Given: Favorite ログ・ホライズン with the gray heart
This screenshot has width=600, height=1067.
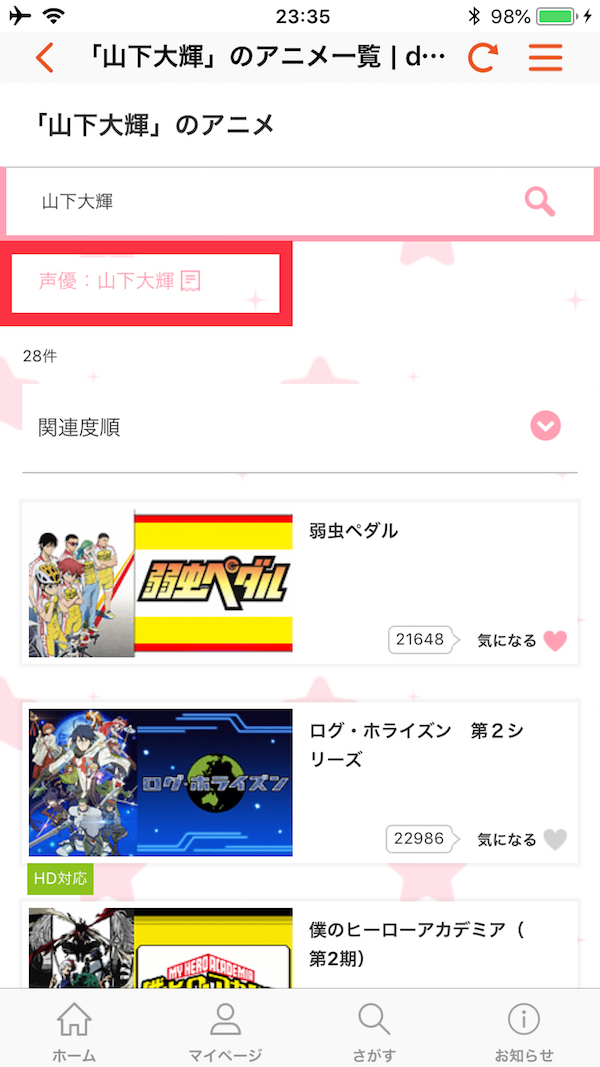Looking at the screenshot, I should (555, 840).
